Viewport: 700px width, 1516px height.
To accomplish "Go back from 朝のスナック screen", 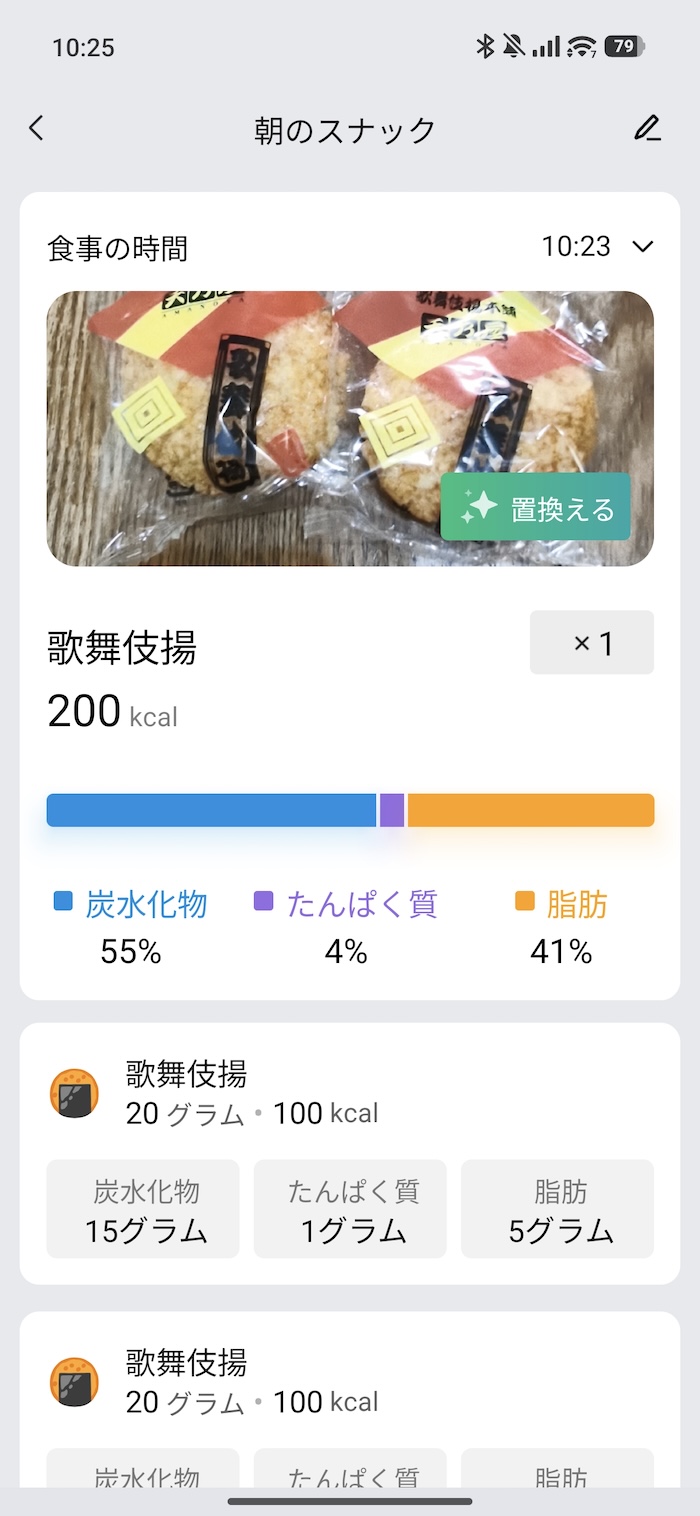I will pyautogui.click(x=37, y=129).
